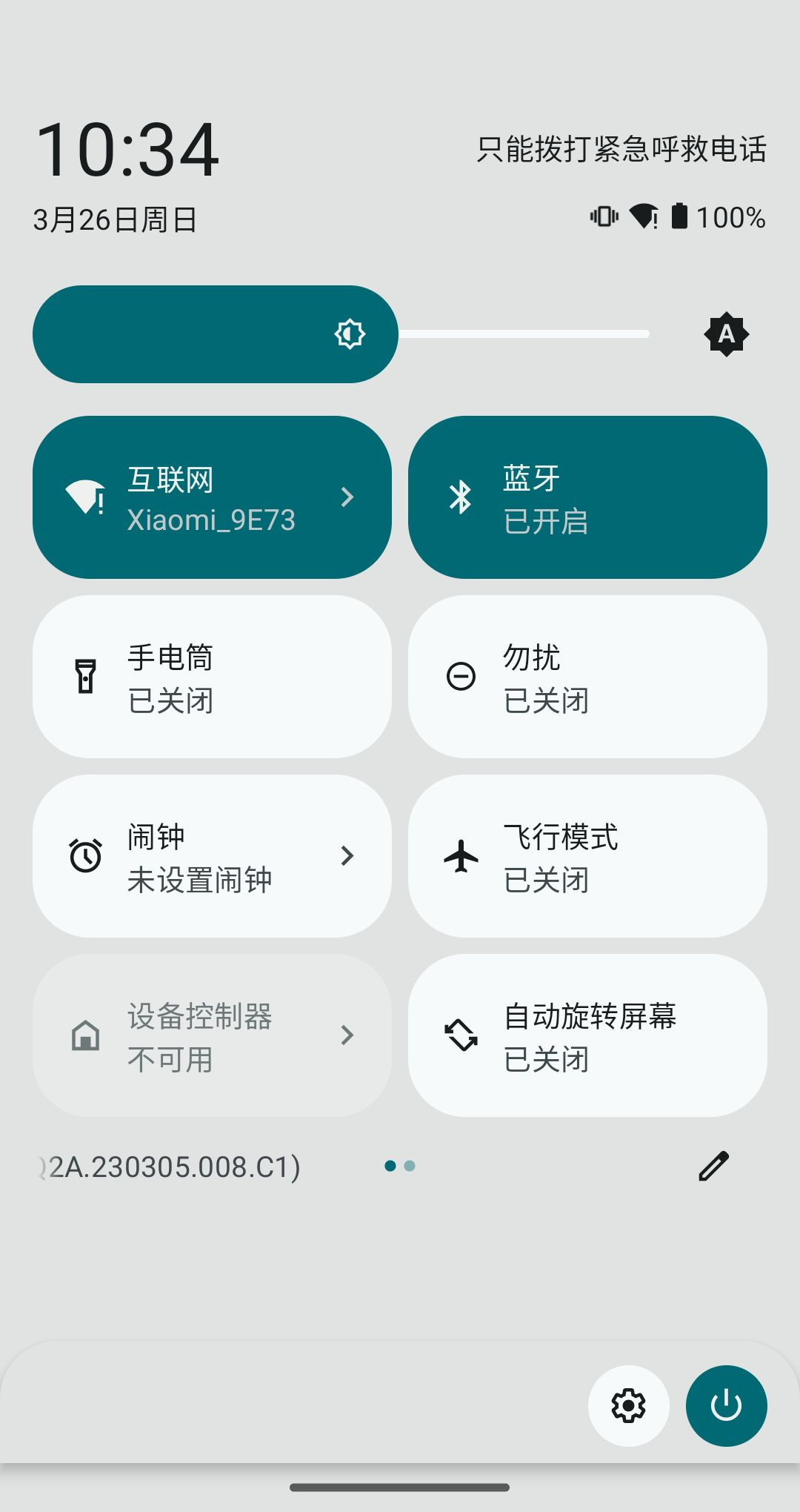Open system settings via the gear icon
Image resolution: width=800 pixels, height=1512 pixels.
coord(628,1405)
